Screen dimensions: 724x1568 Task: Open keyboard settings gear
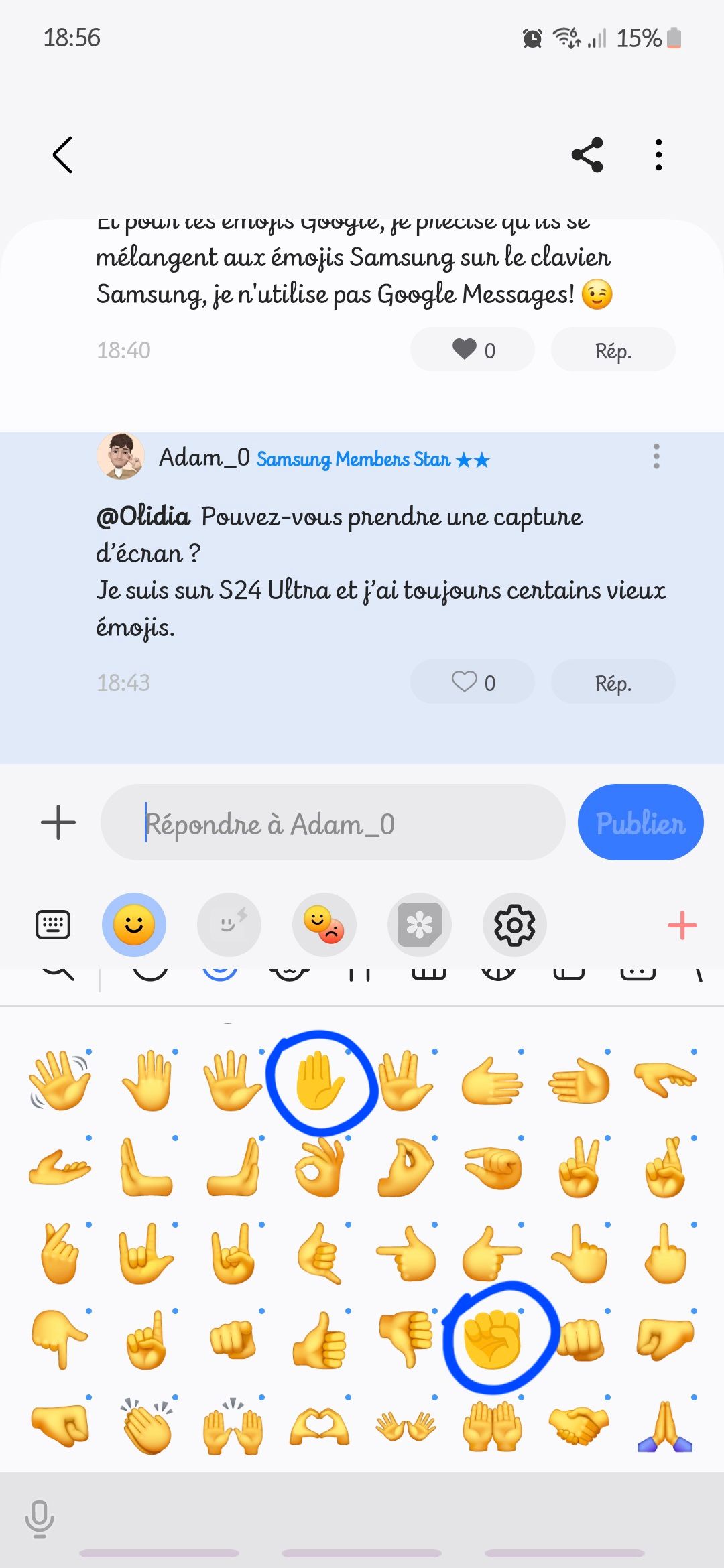[514, 925]
